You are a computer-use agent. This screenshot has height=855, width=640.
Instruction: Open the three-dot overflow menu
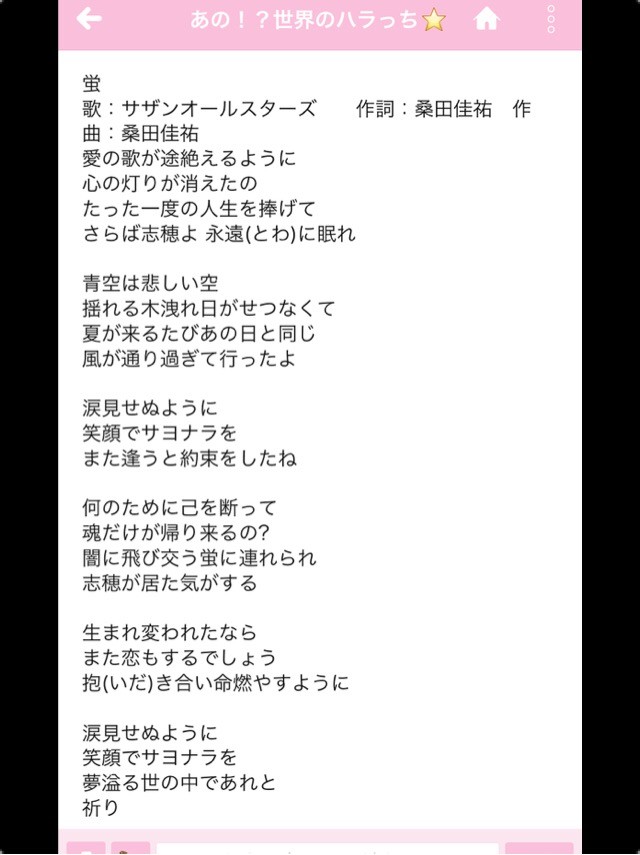pos(551,19)
